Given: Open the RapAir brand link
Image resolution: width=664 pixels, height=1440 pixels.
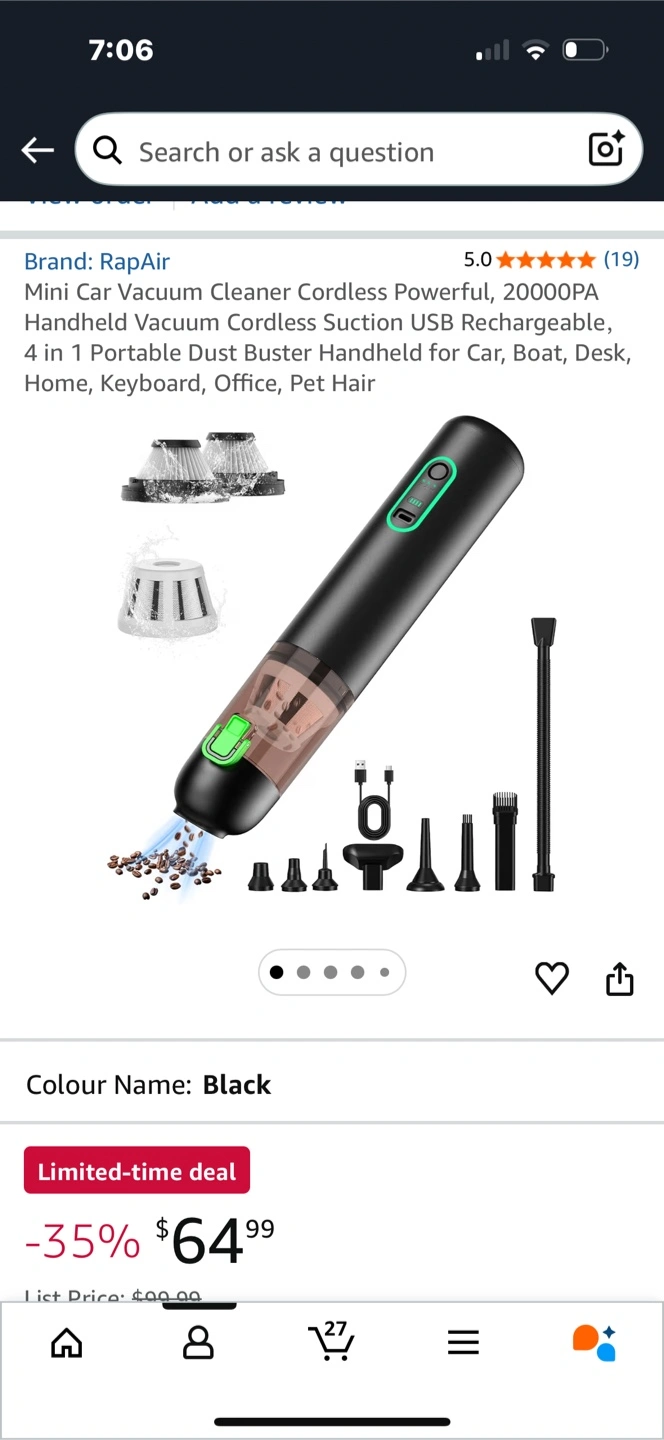Looking at the screenshot, I should tap(97, 261).
